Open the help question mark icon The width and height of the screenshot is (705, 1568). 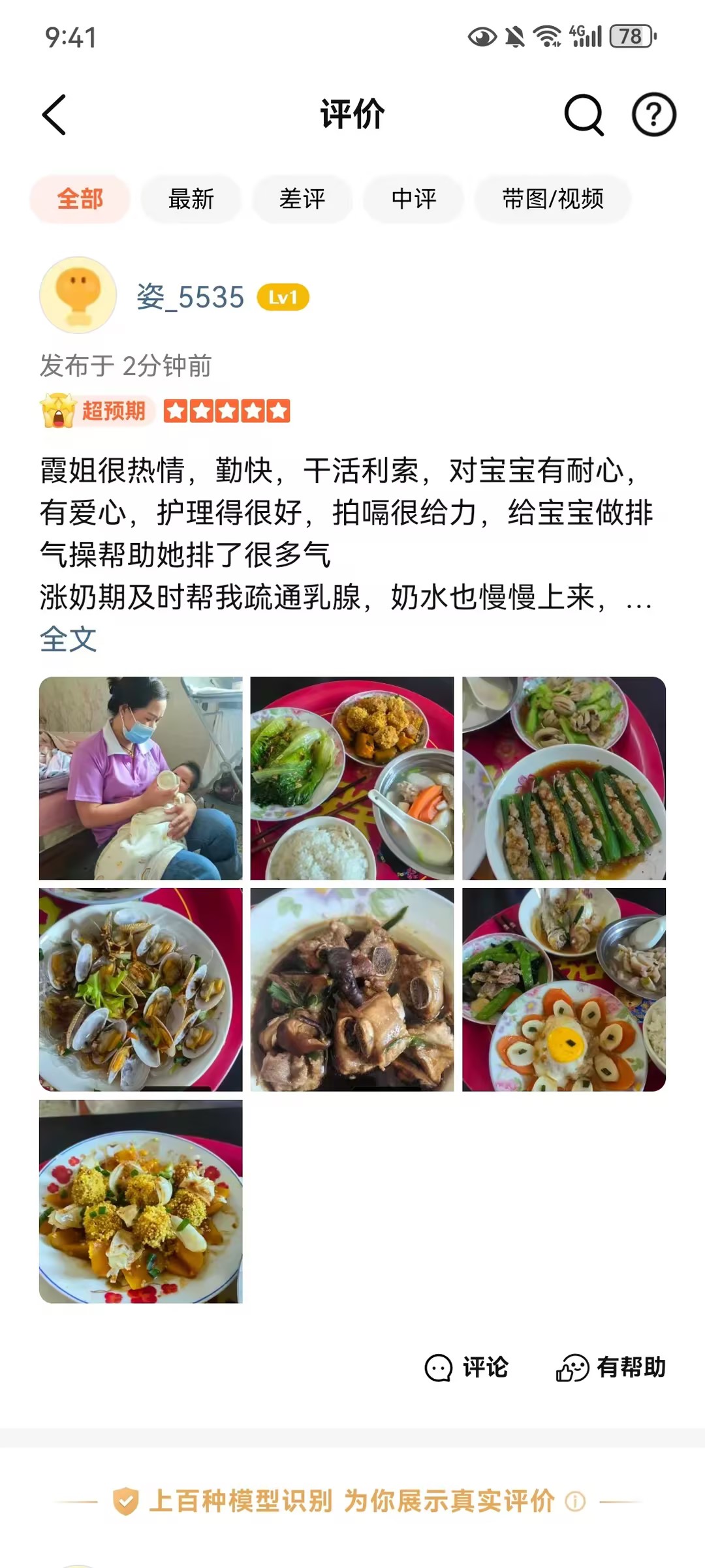point(653,115)
